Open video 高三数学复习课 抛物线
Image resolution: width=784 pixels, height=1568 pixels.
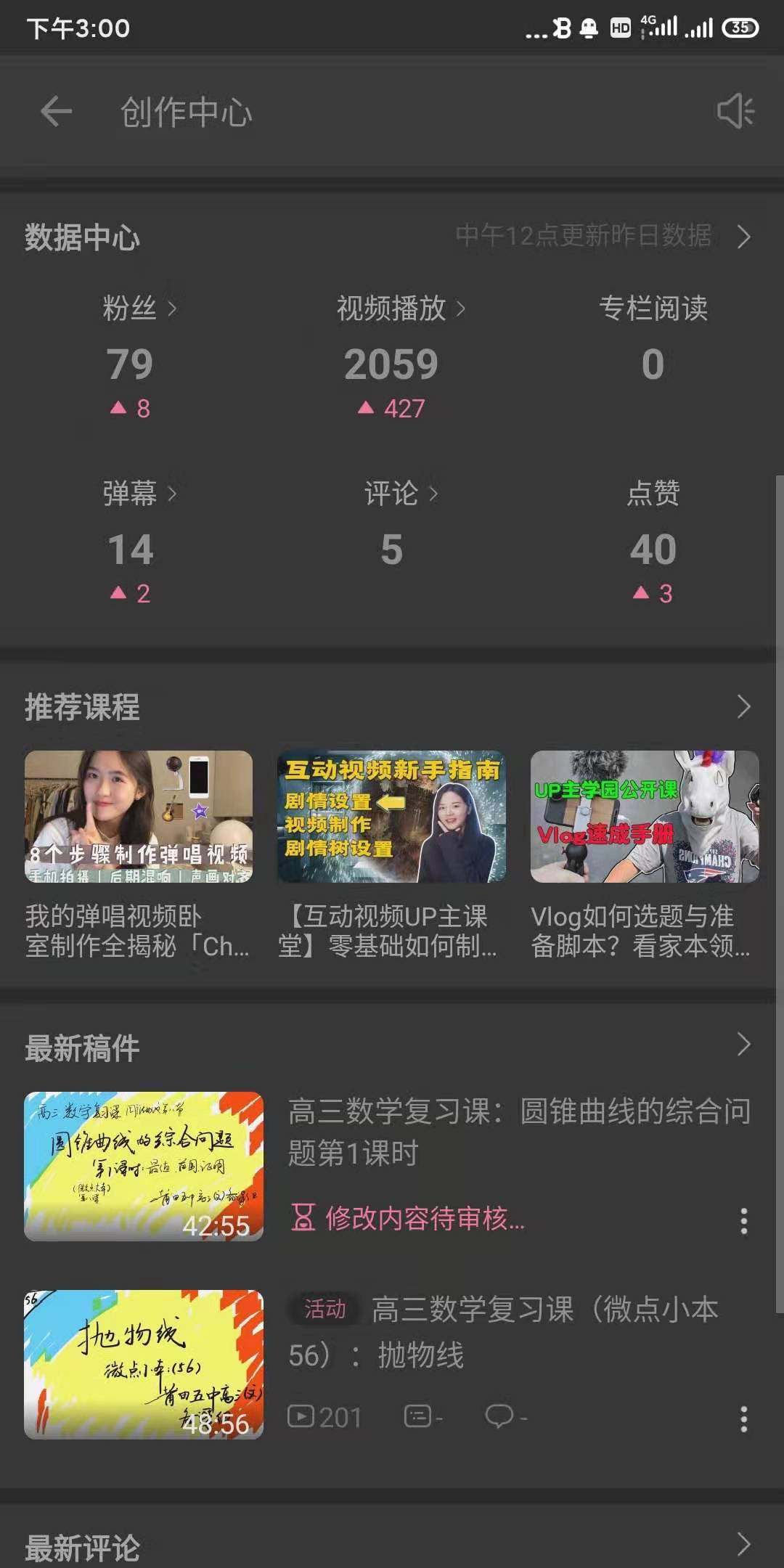click(x=144, y=1364)
